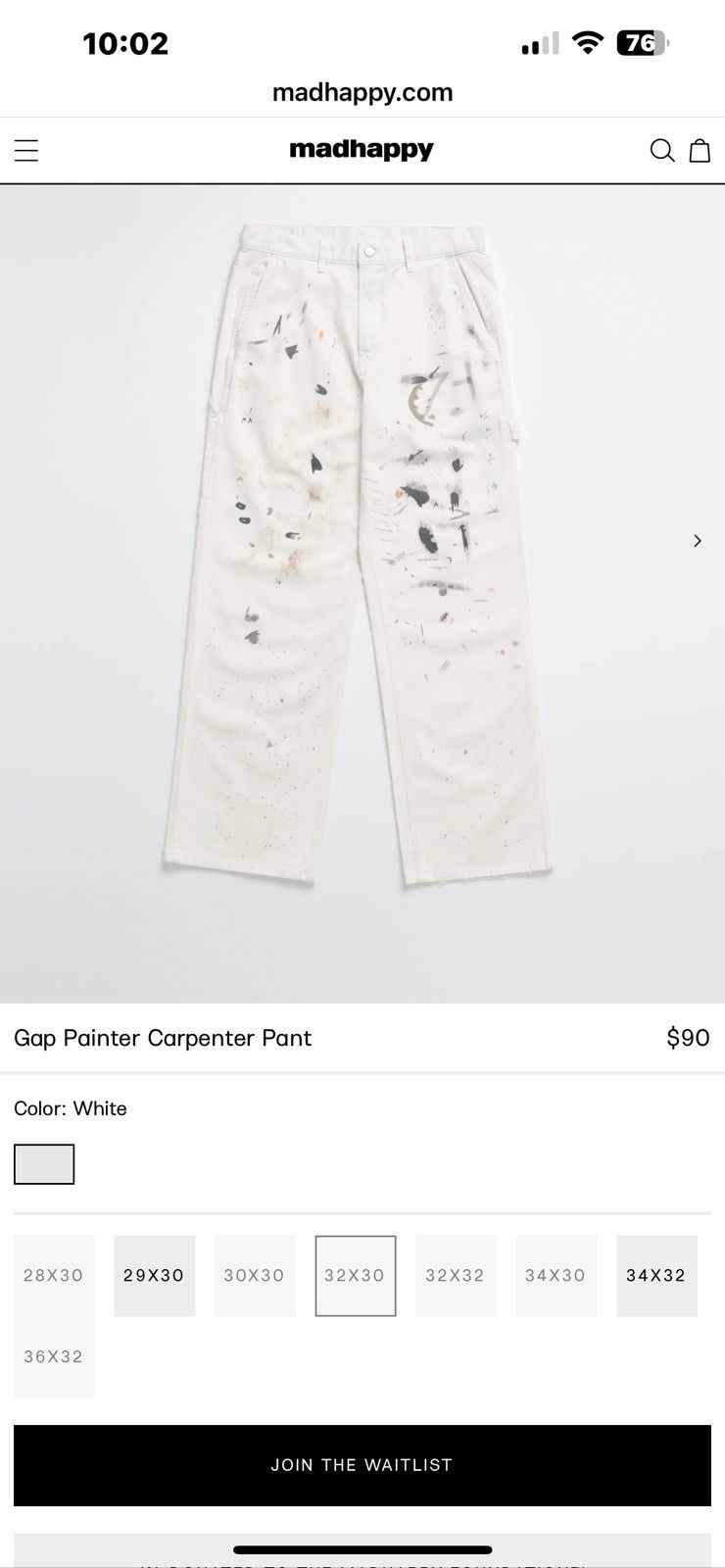Select size 34X32
This screenshot has height=1568, width=725.
[656, 1276]
